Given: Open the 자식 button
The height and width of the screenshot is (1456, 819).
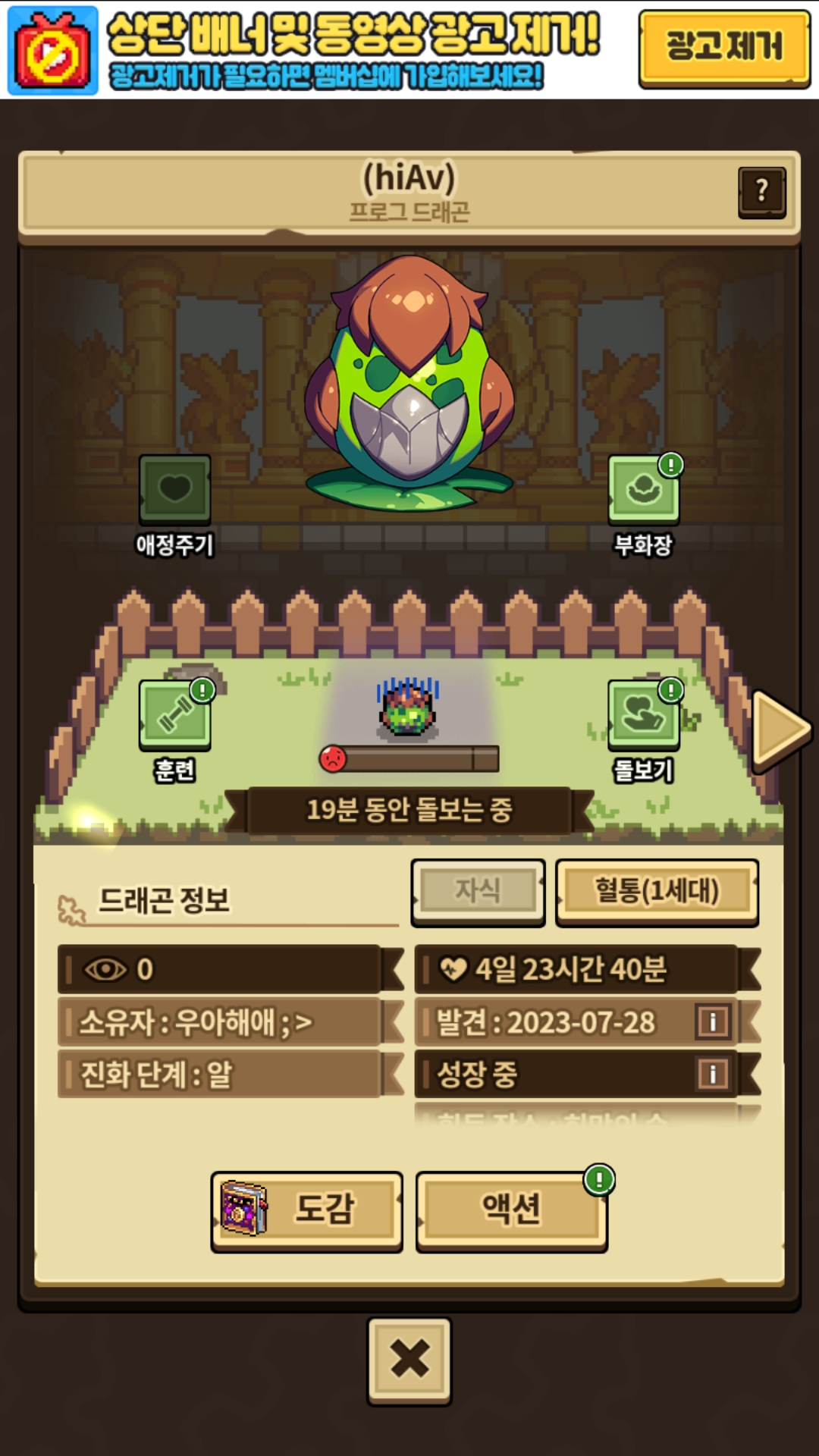Looking at the screenshot, I should (x=478, y=892).
